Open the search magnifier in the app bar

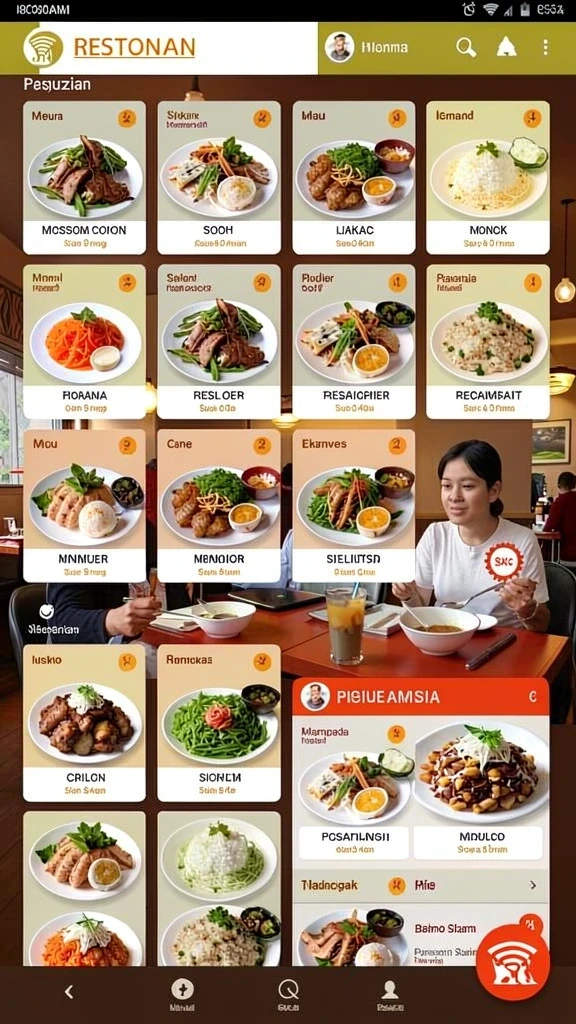466,47
